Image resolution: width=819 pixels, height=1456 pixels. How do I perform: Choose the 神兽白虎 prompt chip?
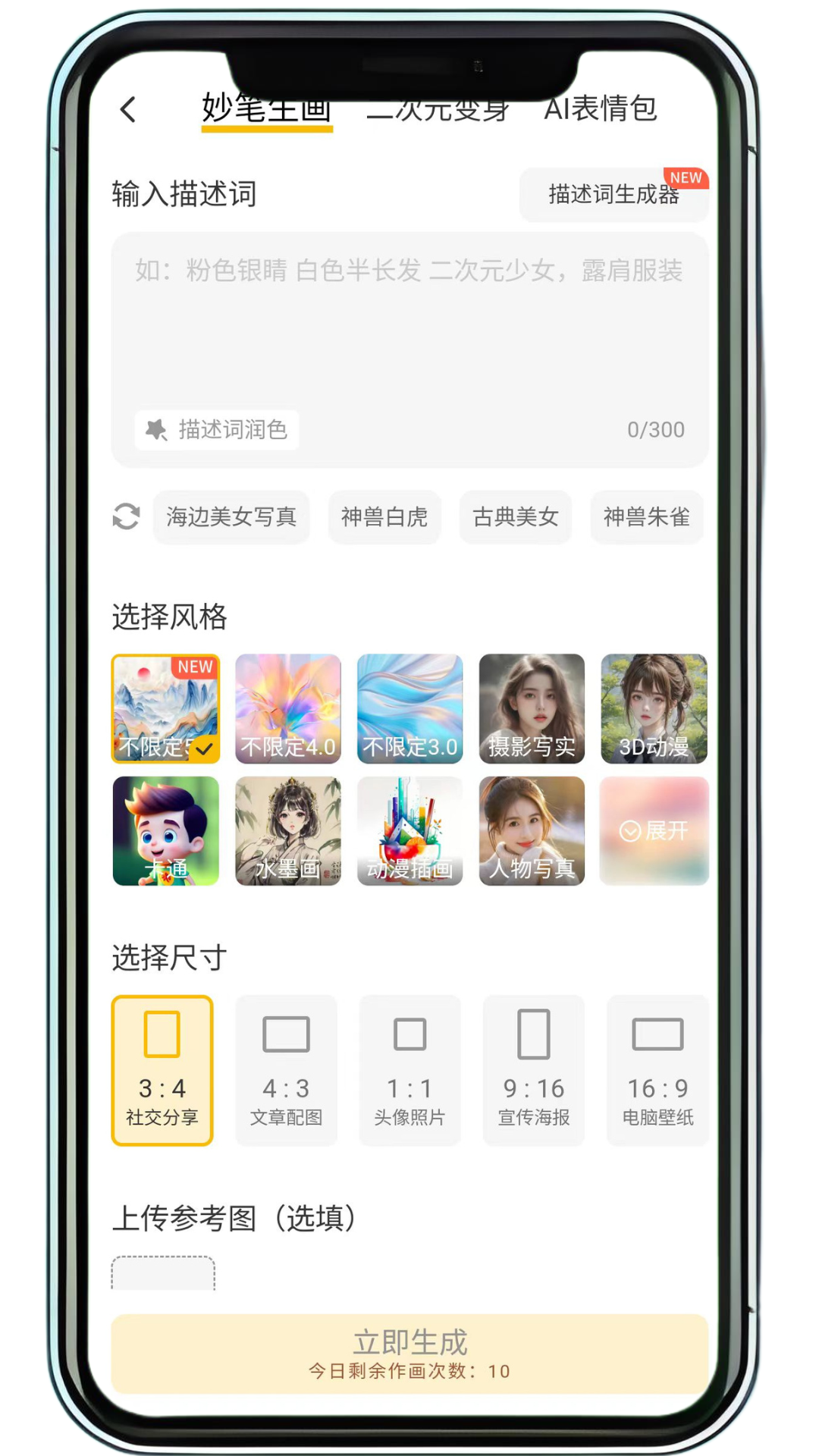pos(384,517)
